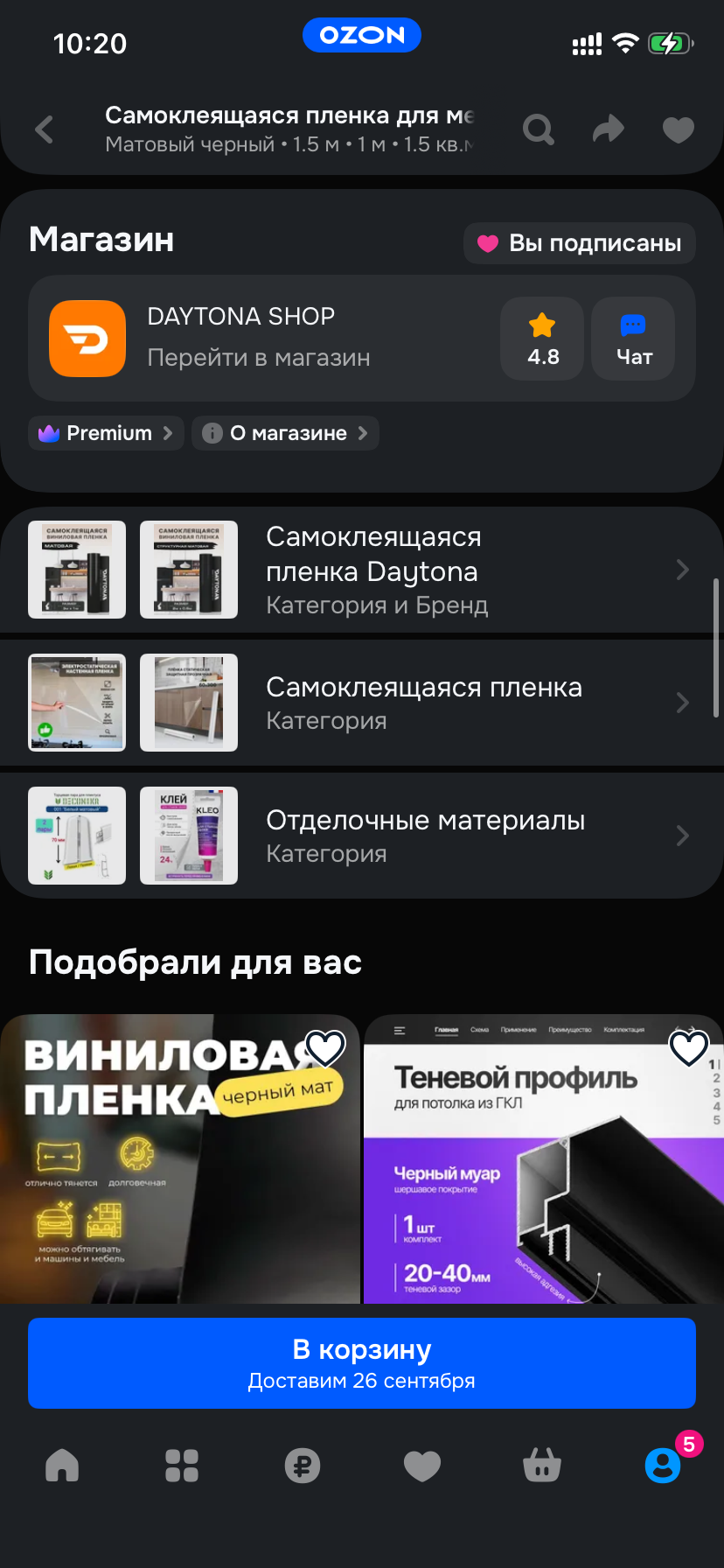Open search from the header
The image size is (724, 1568).
tap(539, 129)
